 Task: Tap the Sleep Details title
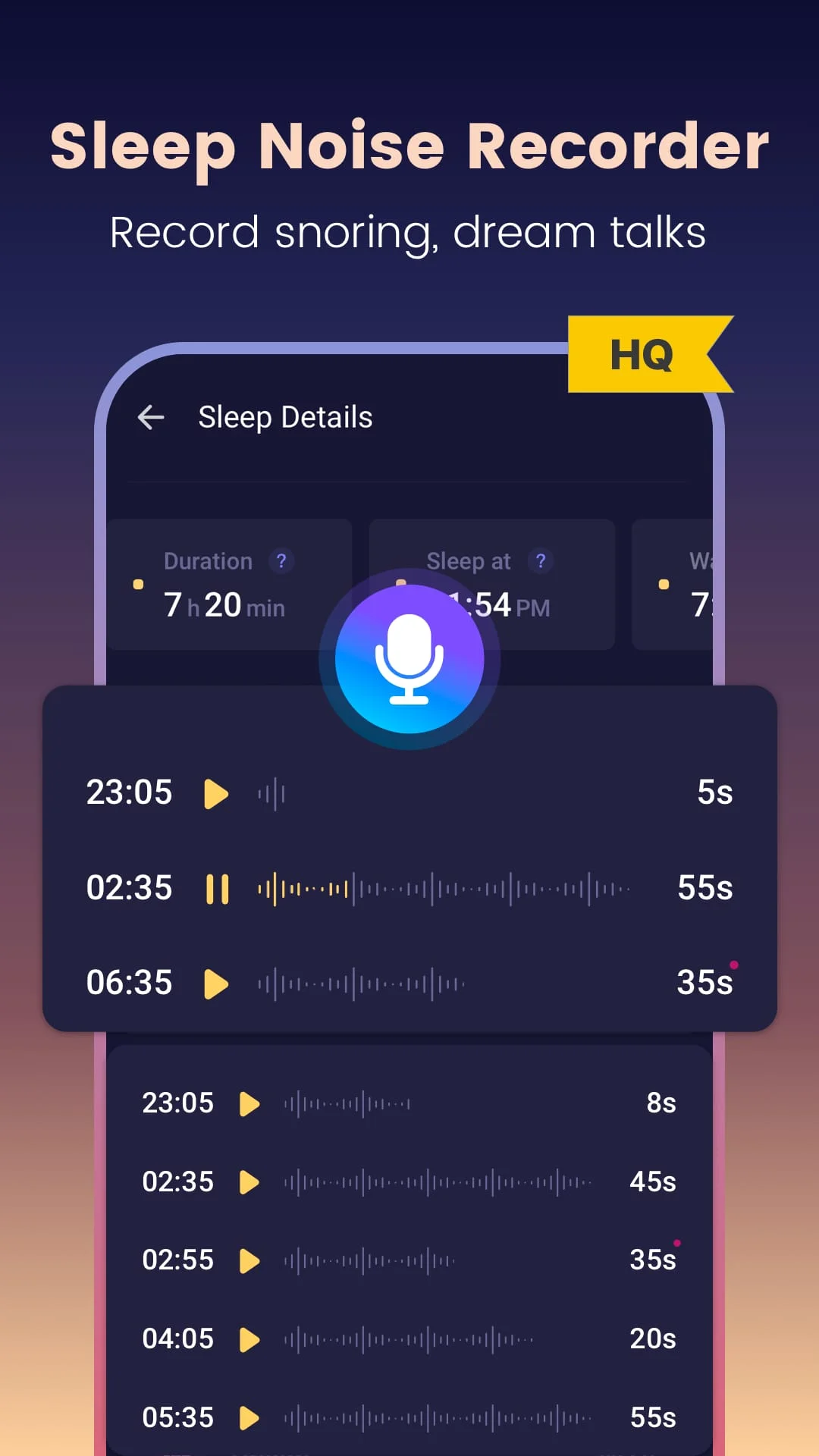pyautogui.click(x=285, y=417)
